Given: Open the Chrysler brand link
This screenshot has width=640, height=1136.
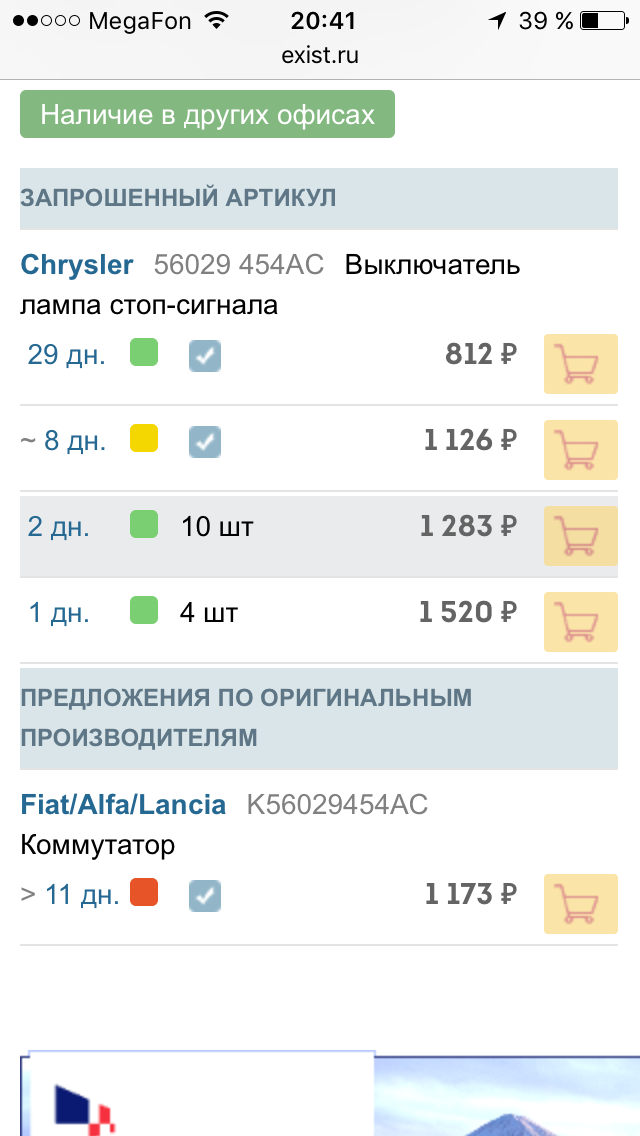Looking at the screenshot, I should [77, 265].
